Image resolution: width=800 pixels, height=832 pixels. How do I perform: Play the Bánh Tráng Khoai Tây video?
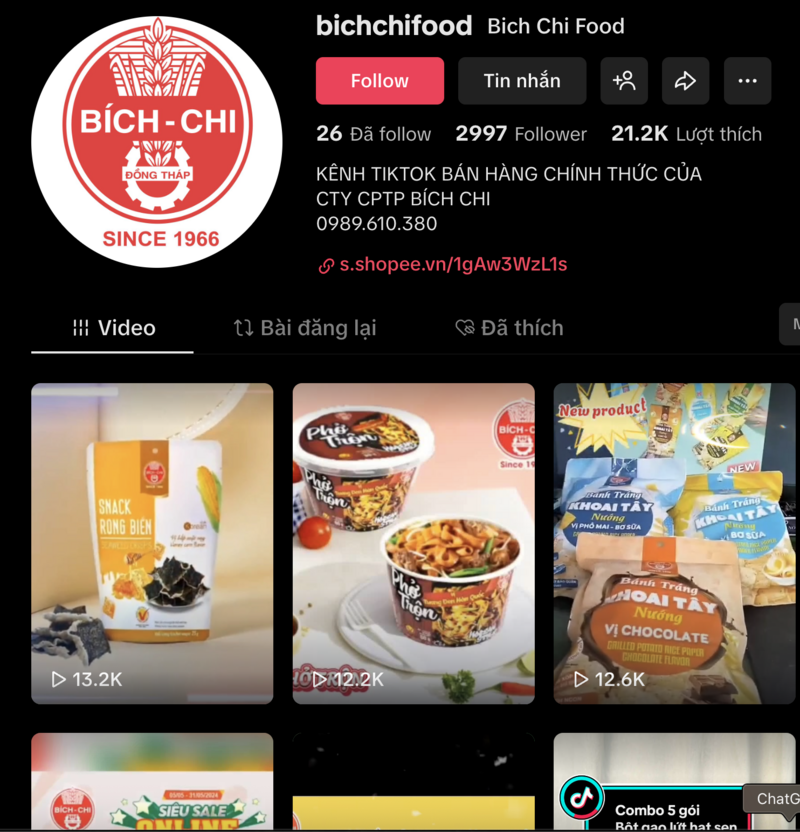click(x=676, y=543)
